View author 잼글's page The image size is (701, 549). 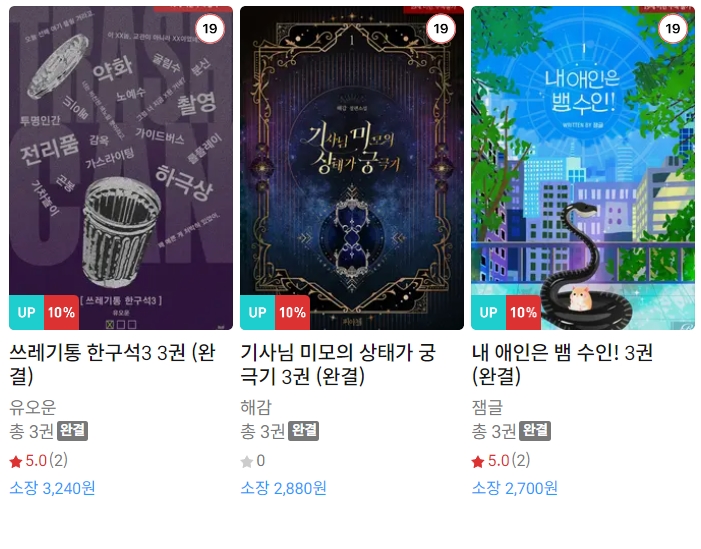point(487,407)
